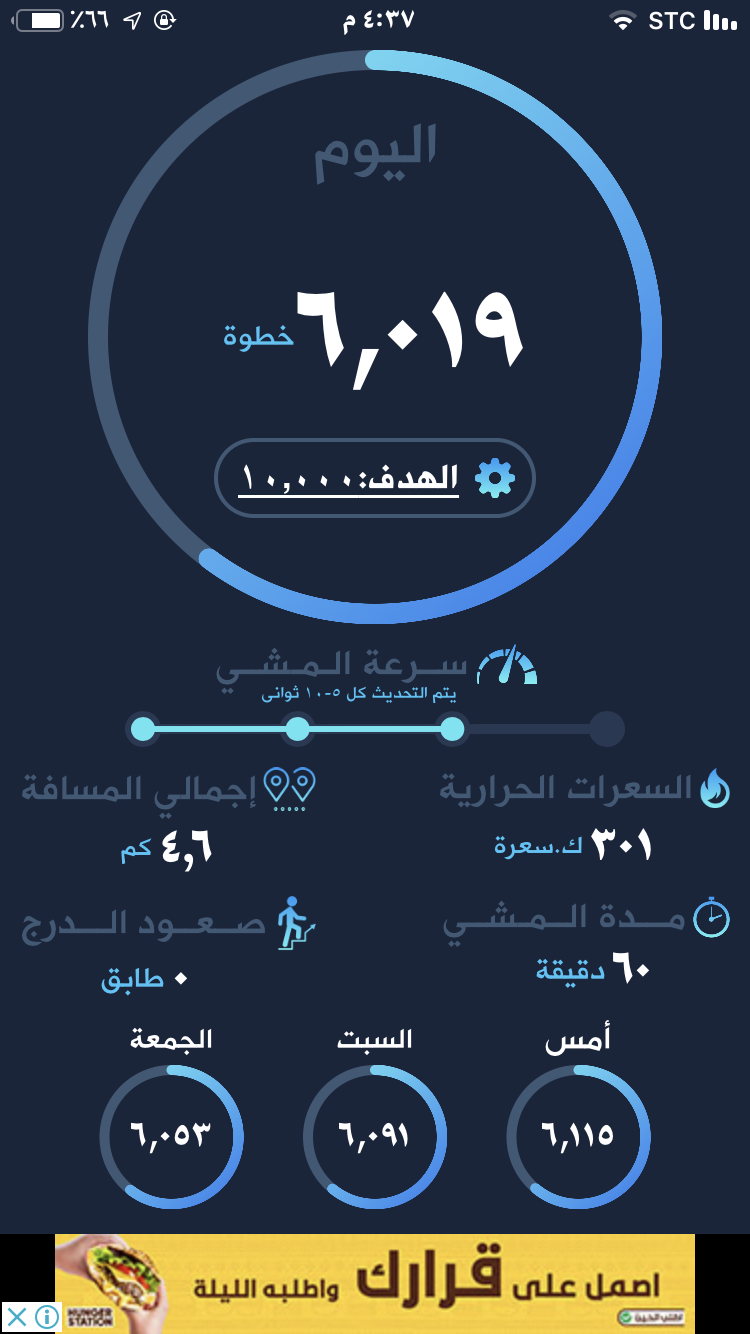
Task: Open Friday's (الجمعة) step summary circle
Action: (171, 1136)
